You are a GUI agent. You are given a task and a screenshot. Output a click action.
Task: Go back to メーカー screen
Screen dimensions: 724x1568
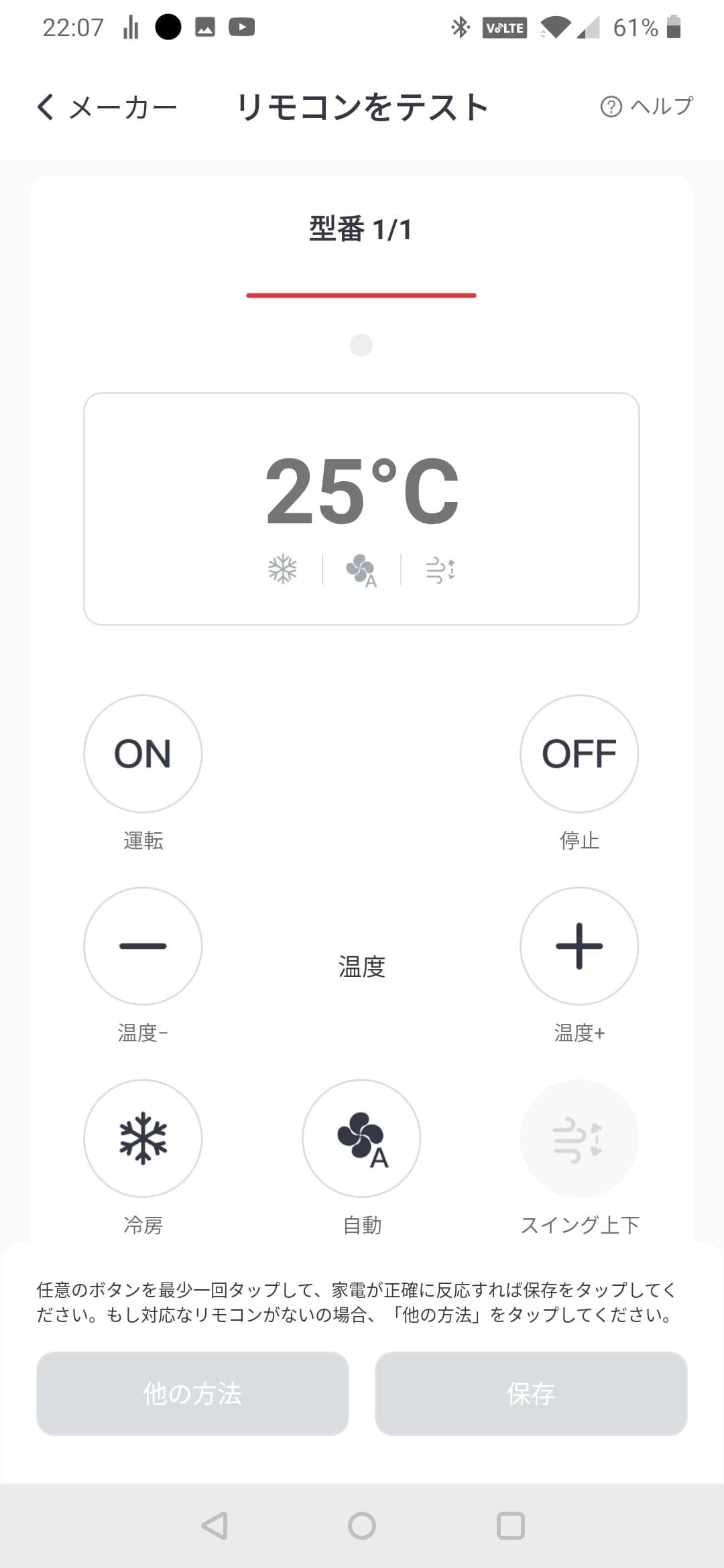107,107
